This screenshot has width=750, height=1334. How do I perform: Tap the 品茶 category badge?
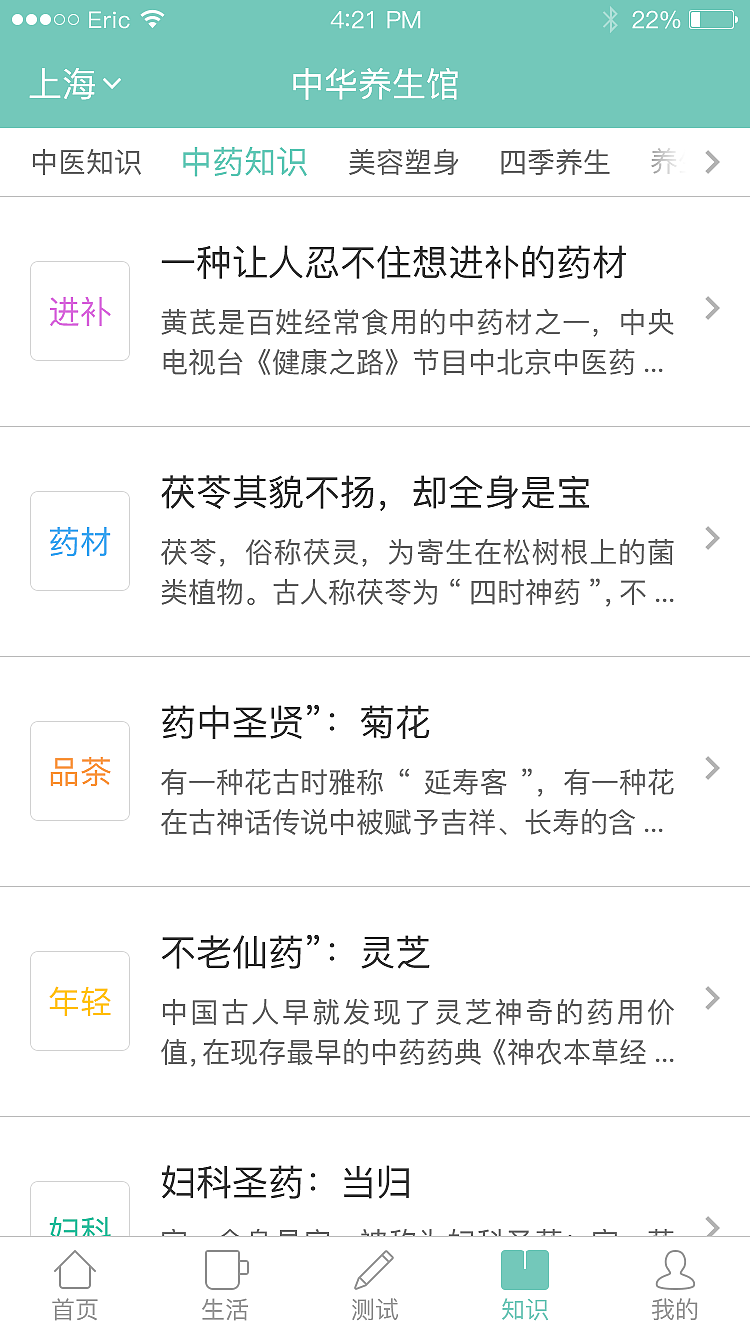pyautogui.click(x=80, y=771)
